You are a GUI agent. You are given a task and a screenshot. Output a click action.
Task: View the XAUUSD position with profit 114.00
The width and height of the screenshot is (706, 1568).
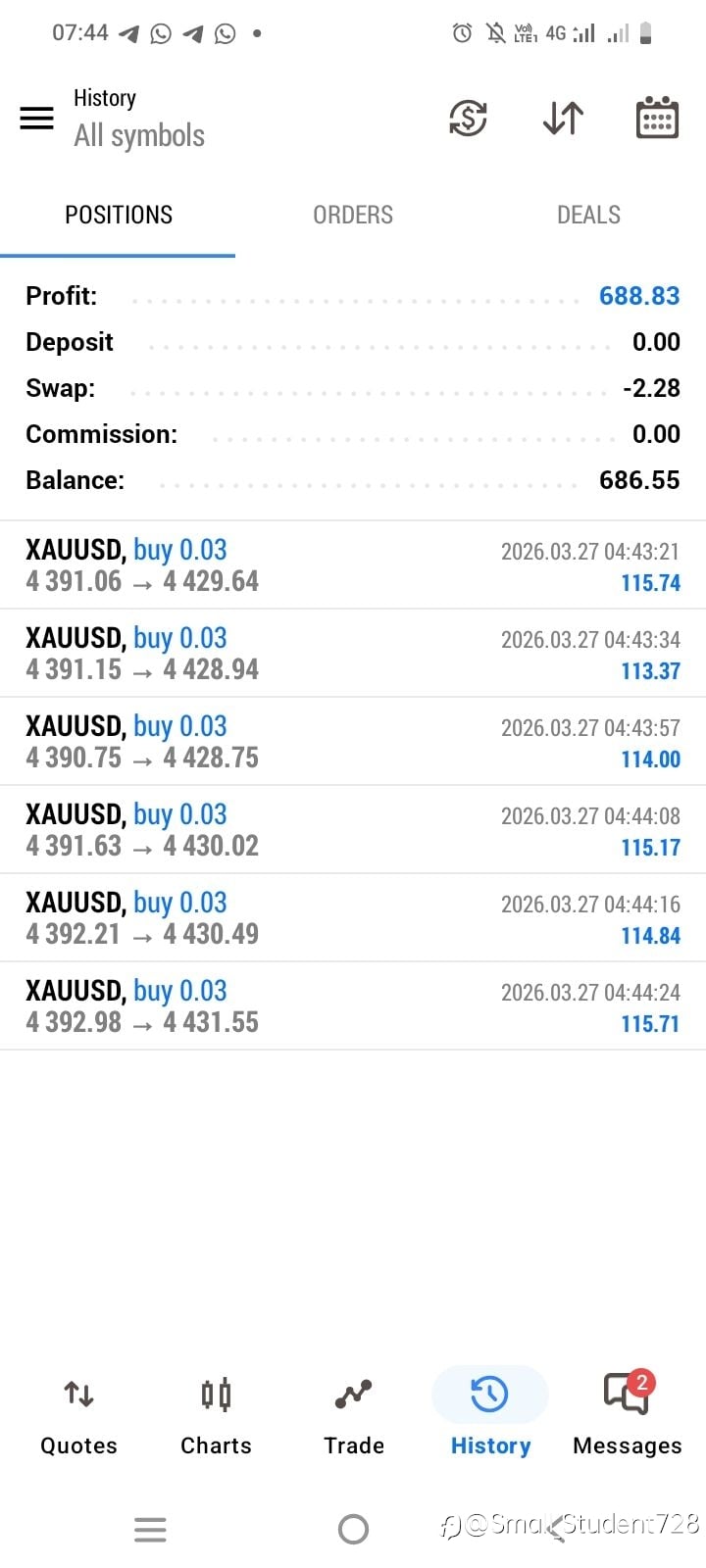353,742
